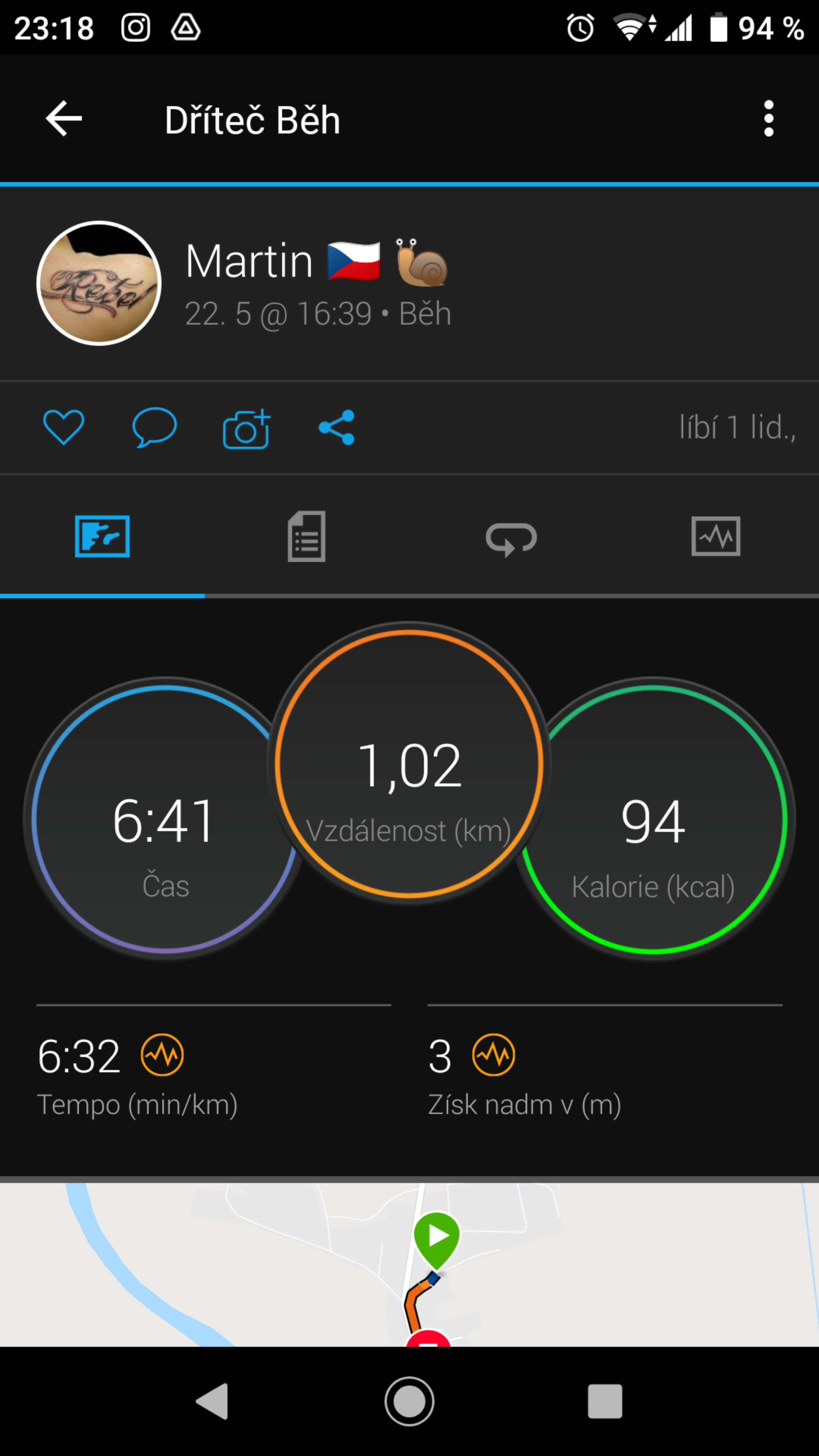The width and height of the screenshot is (819, 1456).
Task: Open recent apps from navigation bar
Action: click(x=605, y=1401)
